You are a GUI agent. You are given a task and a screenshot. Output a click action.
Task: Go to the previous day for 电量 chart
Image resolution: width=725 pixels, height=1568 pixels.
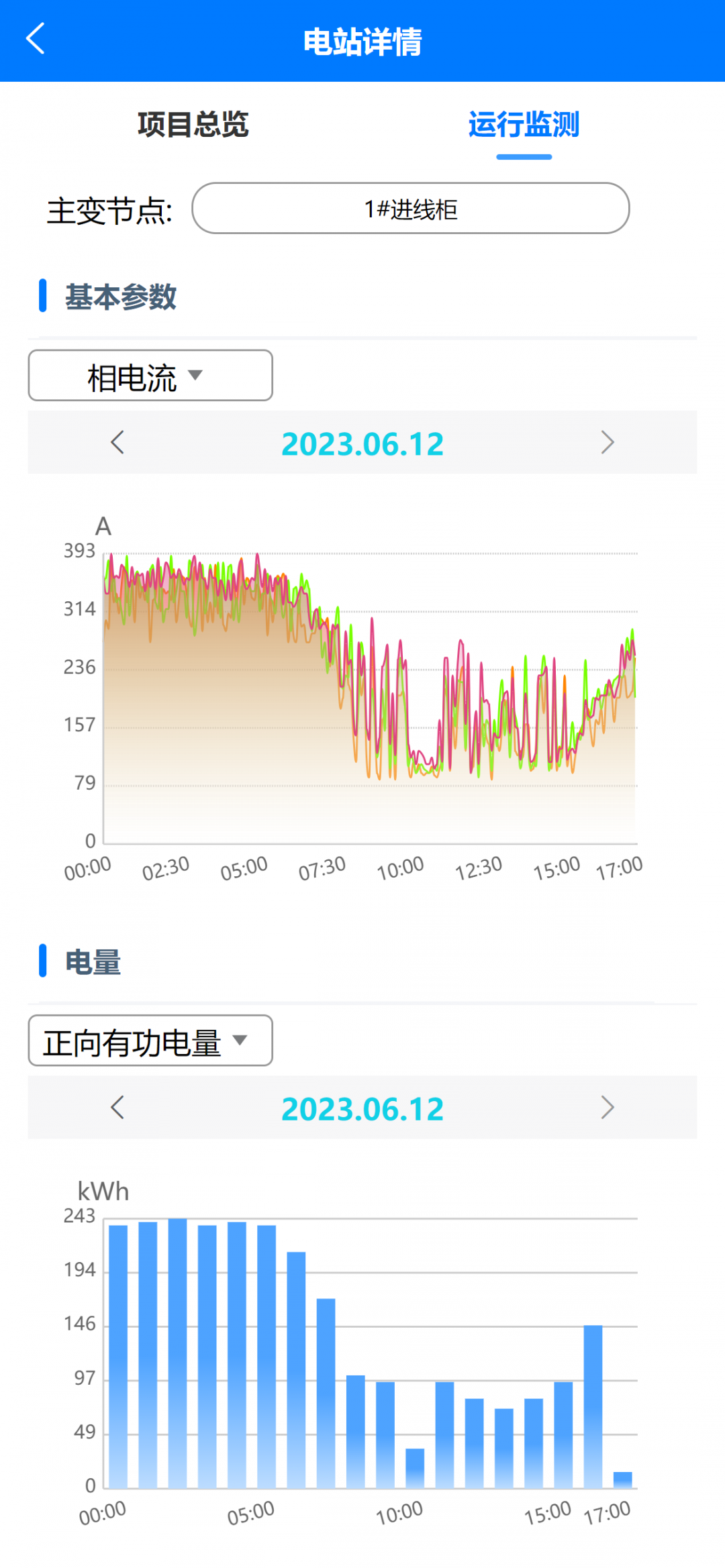tap(117, 1108)
